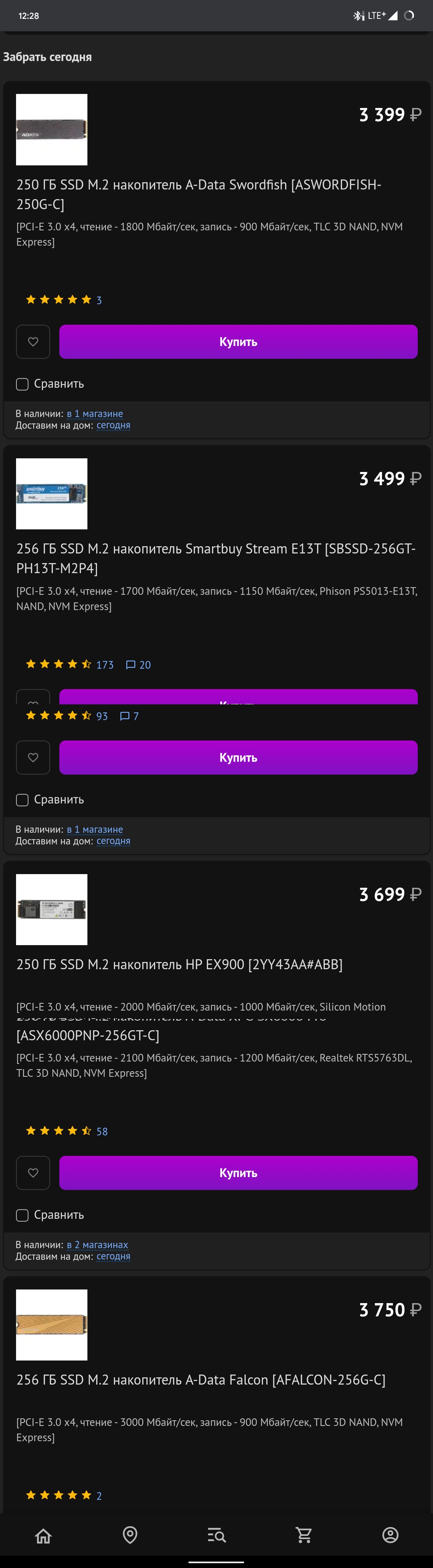View the 20 comments on Smartbuy Stream
Screen dimensions: 433x1568
pos(138,665)
